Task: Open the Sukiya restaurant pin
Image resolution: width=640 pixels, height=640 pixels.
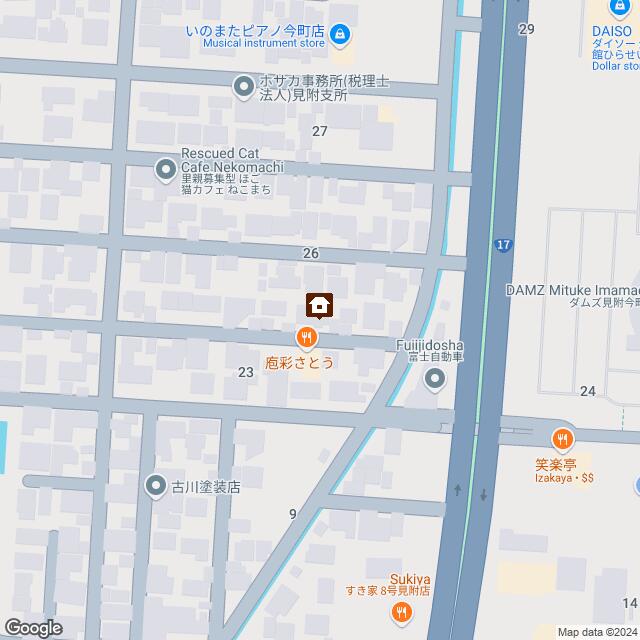Action: point(400,614)
